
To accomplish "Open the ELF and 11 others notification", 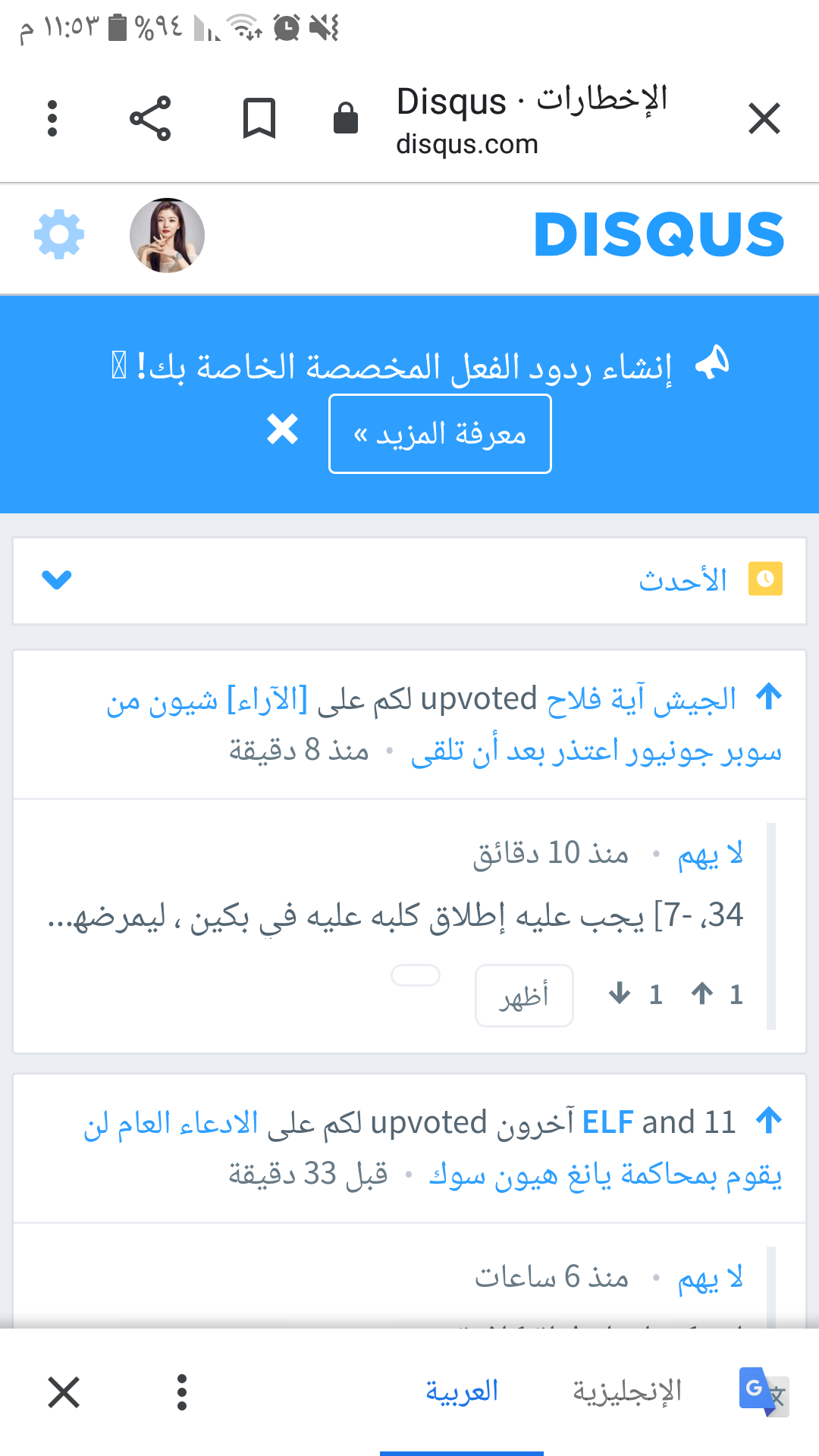I will [x=658, y=1122].
